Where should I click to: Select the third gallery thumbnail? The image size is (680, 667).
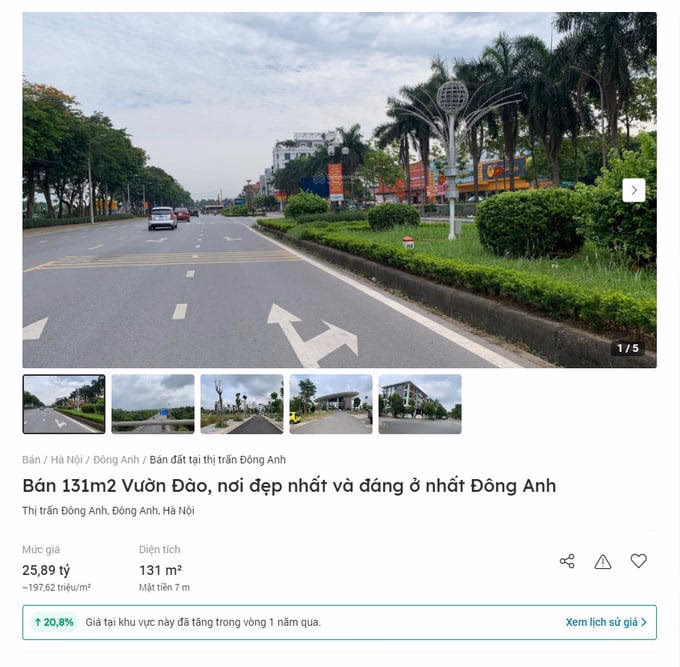click(x=242, y=404)
